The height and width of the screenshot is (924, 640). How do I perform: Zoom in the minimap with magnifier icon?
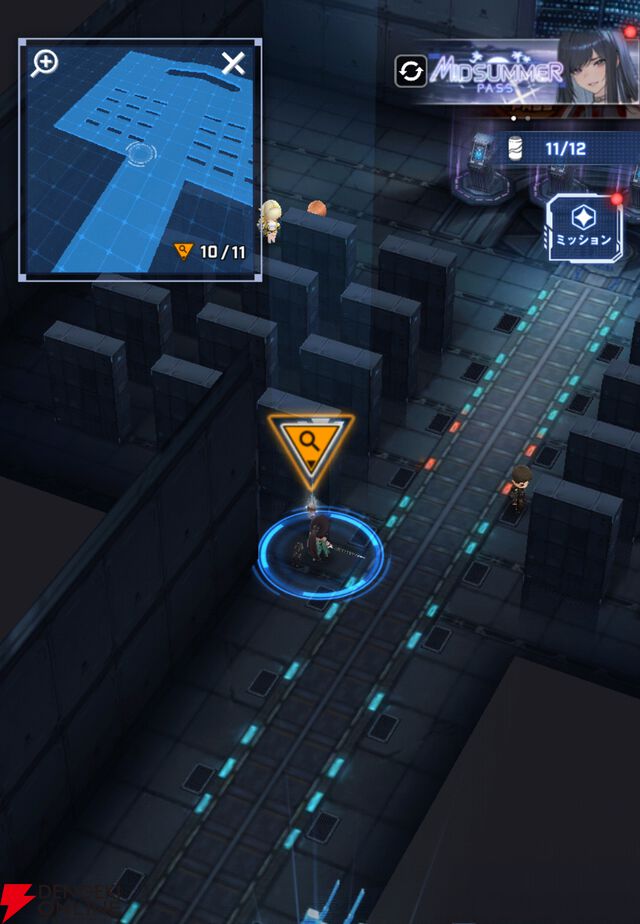(45, 64)
